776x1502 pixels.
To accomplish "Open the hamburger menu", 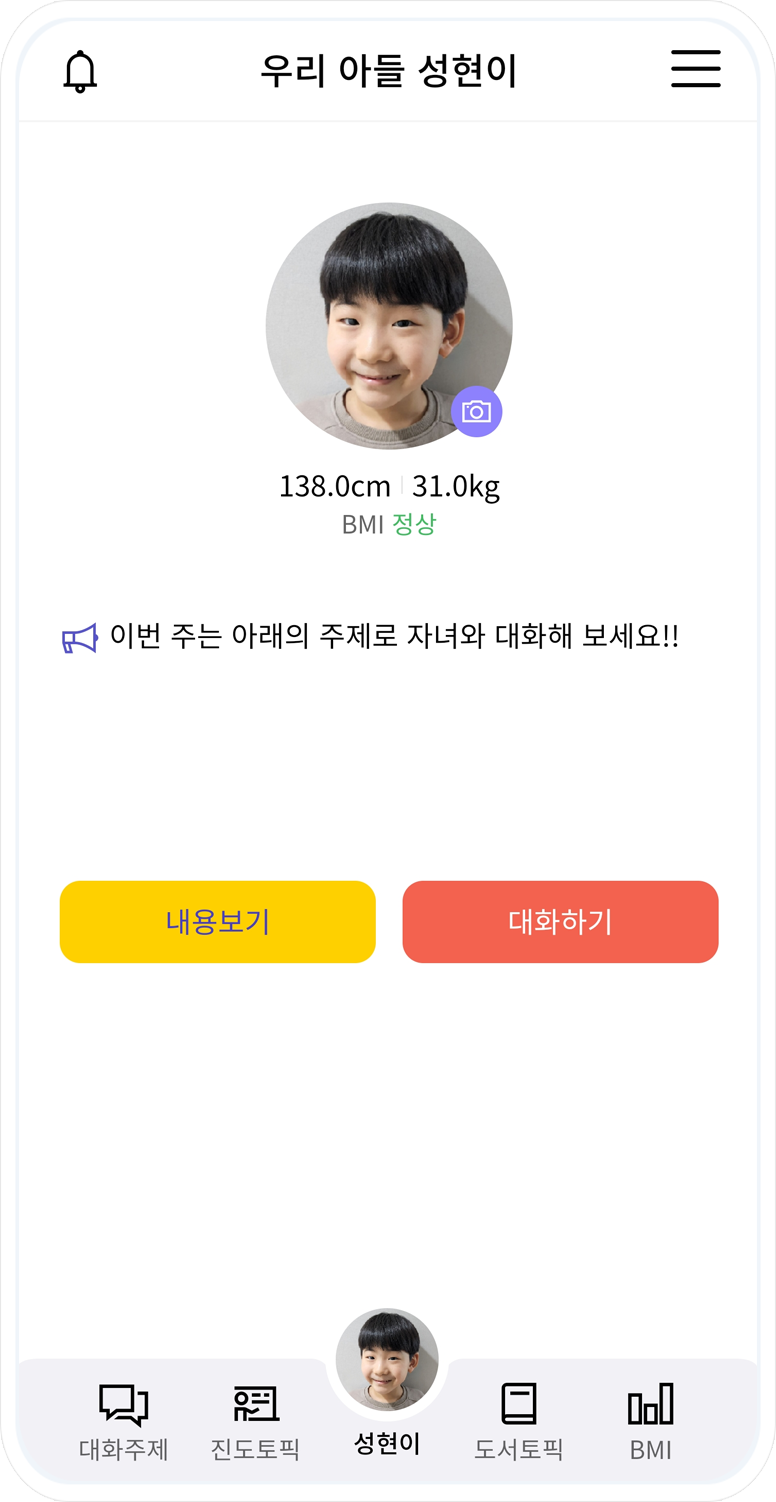I will point(695,70).
